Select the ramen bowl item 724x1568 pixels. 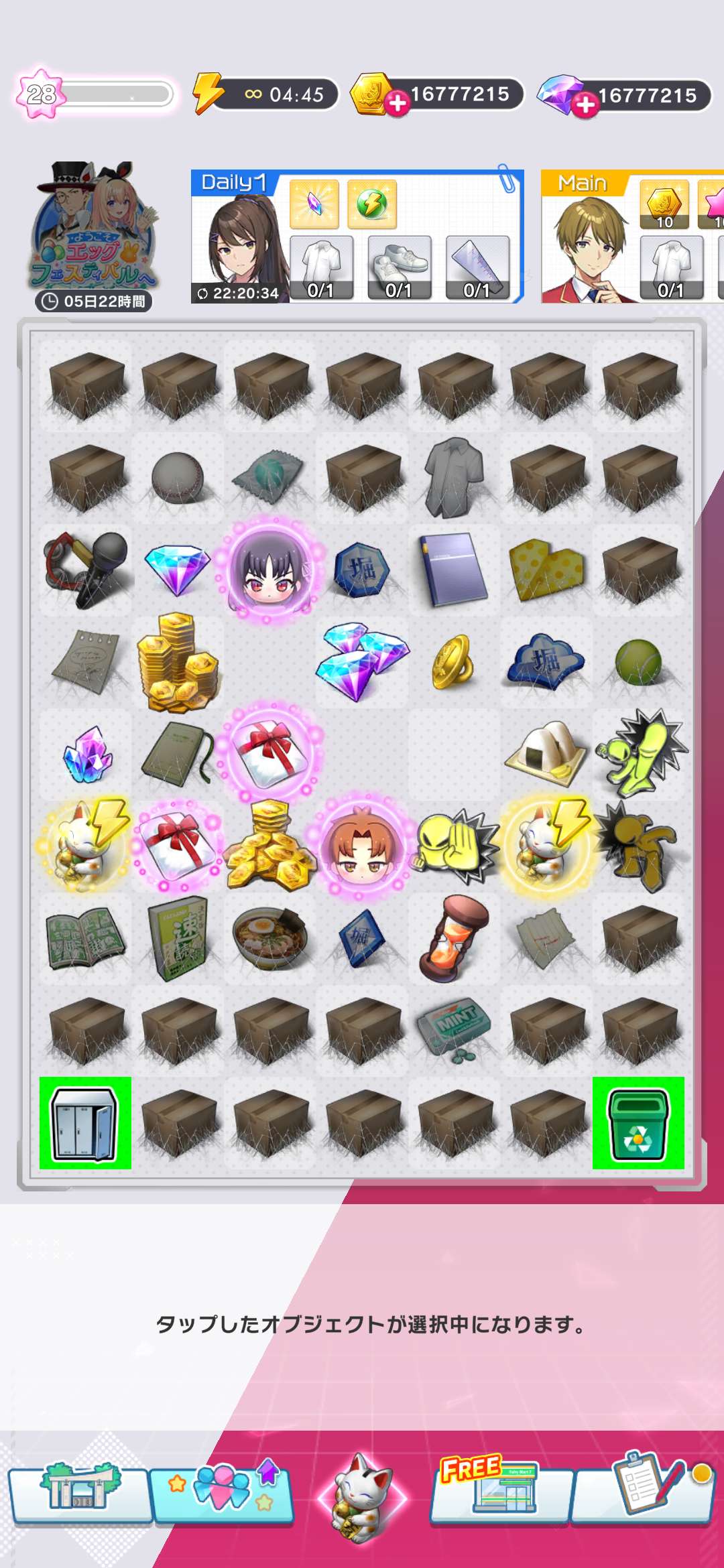[270, 937]
